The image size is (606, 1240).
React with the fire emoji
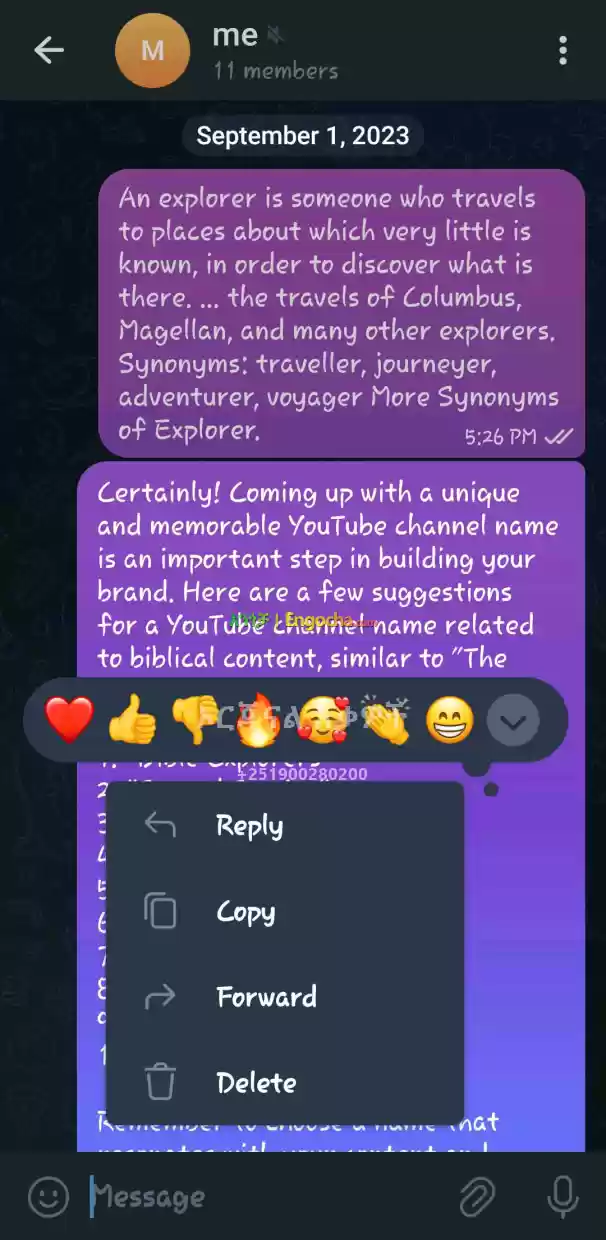tap(258, 719)
